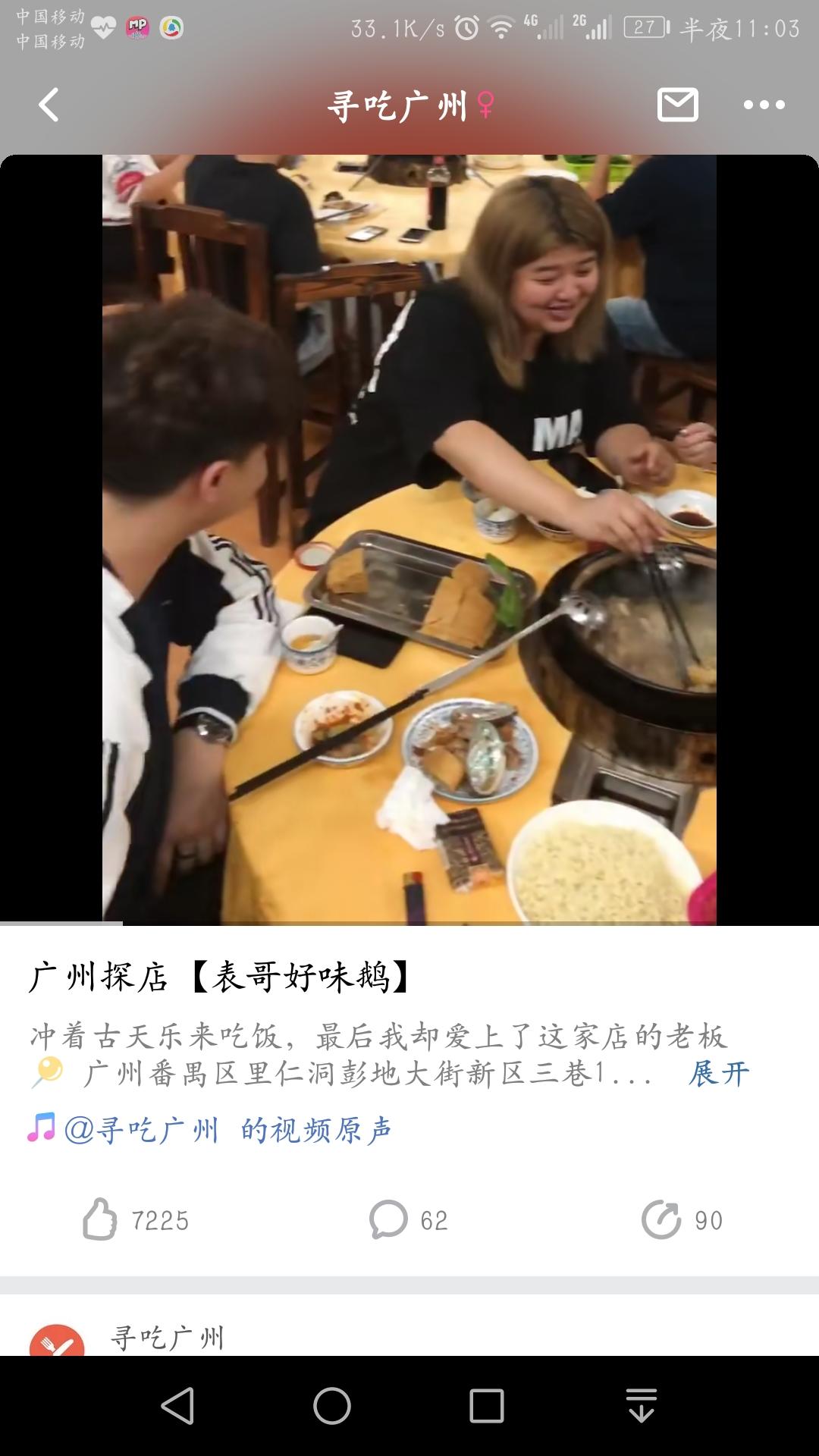Tap the thumbs-up like icon

pos(101,1219)
